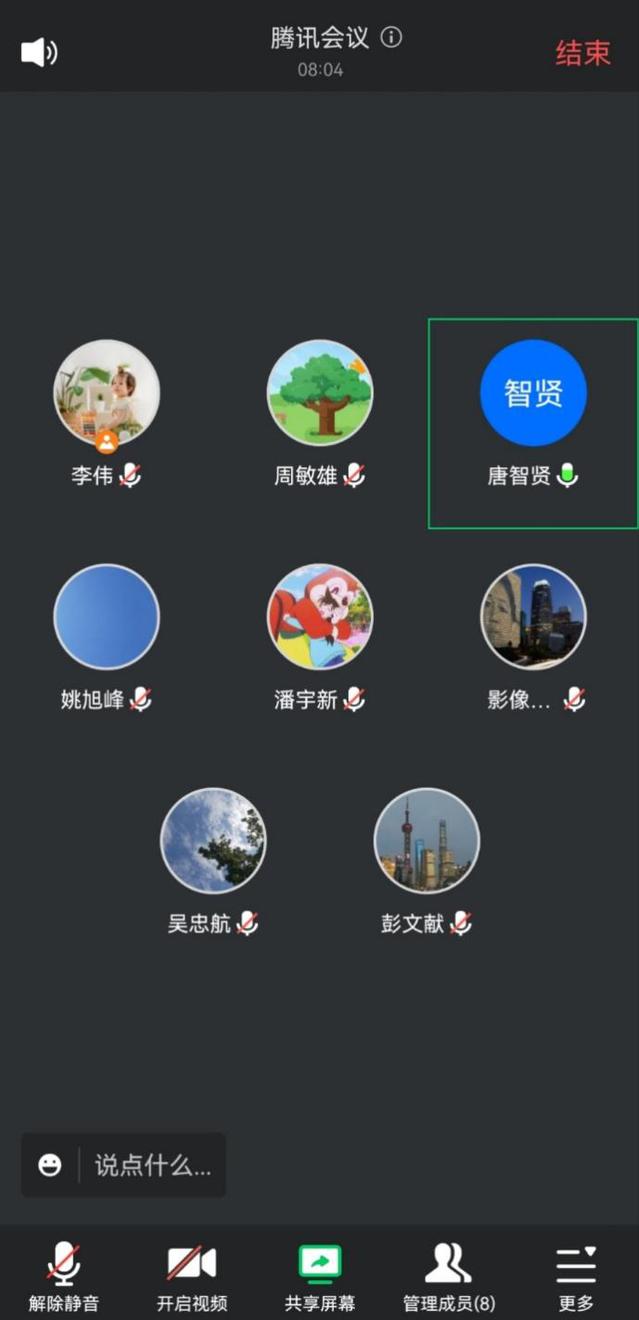Screen dimensions: 639x1320
Task: Start sharing screen via 共享屏幕
Action: 320,1275
